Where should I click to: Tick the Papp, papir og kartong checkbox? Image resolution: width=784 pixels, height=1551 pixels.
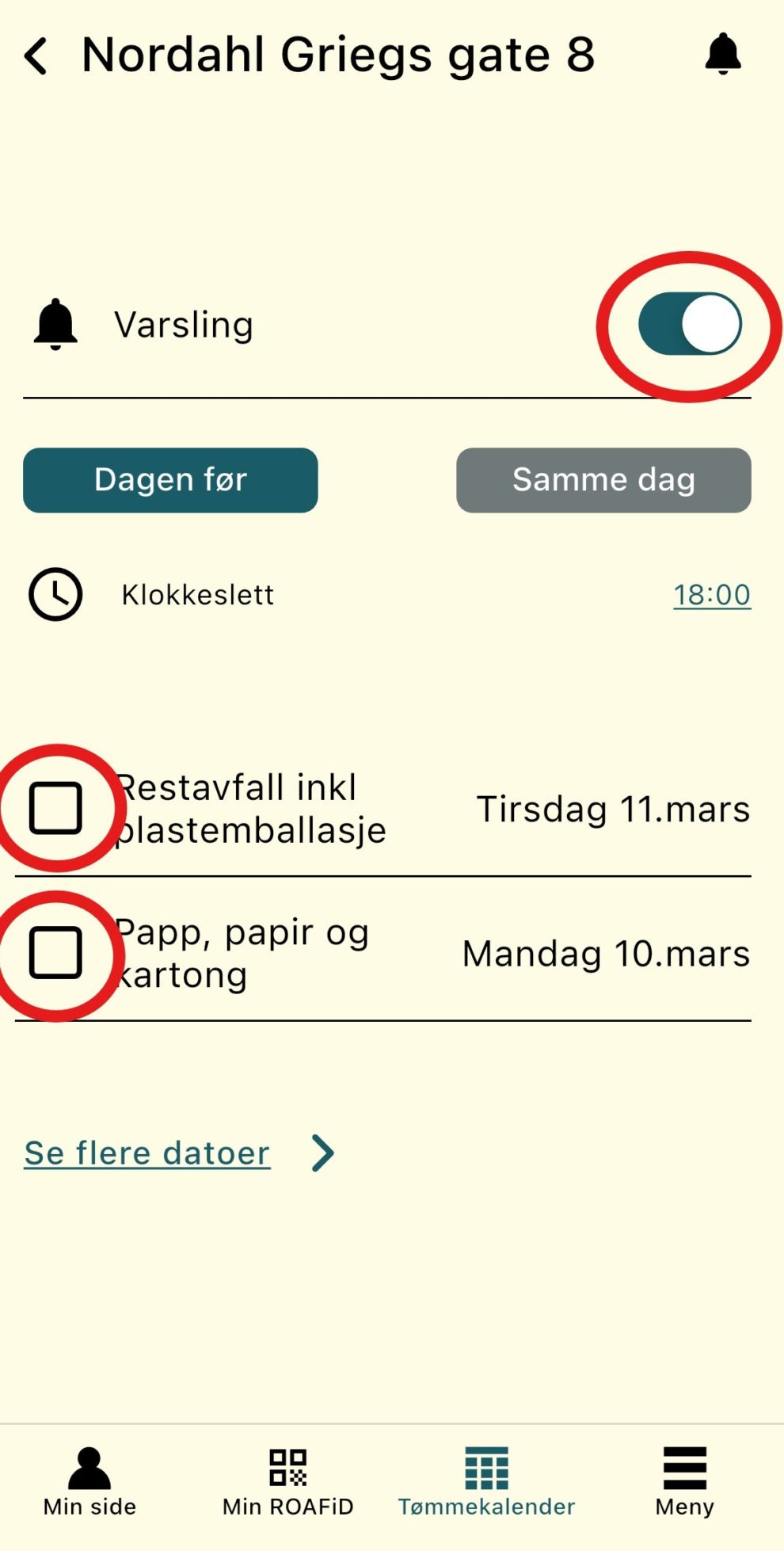click(x=55, y=952)
